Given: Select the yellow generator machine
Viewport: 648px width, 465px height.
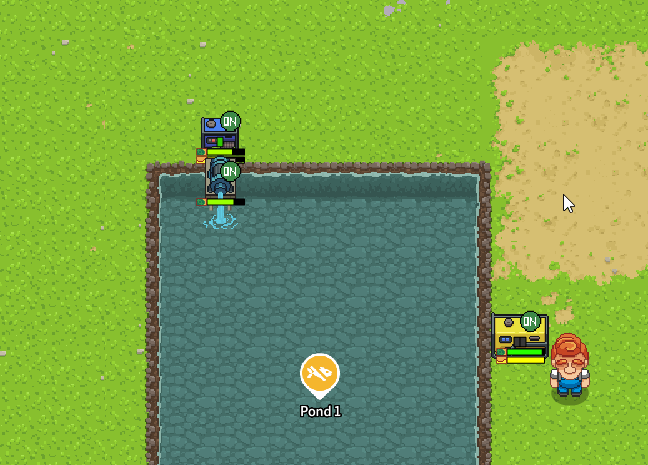Looking at the screenshot, I should 515,335.
